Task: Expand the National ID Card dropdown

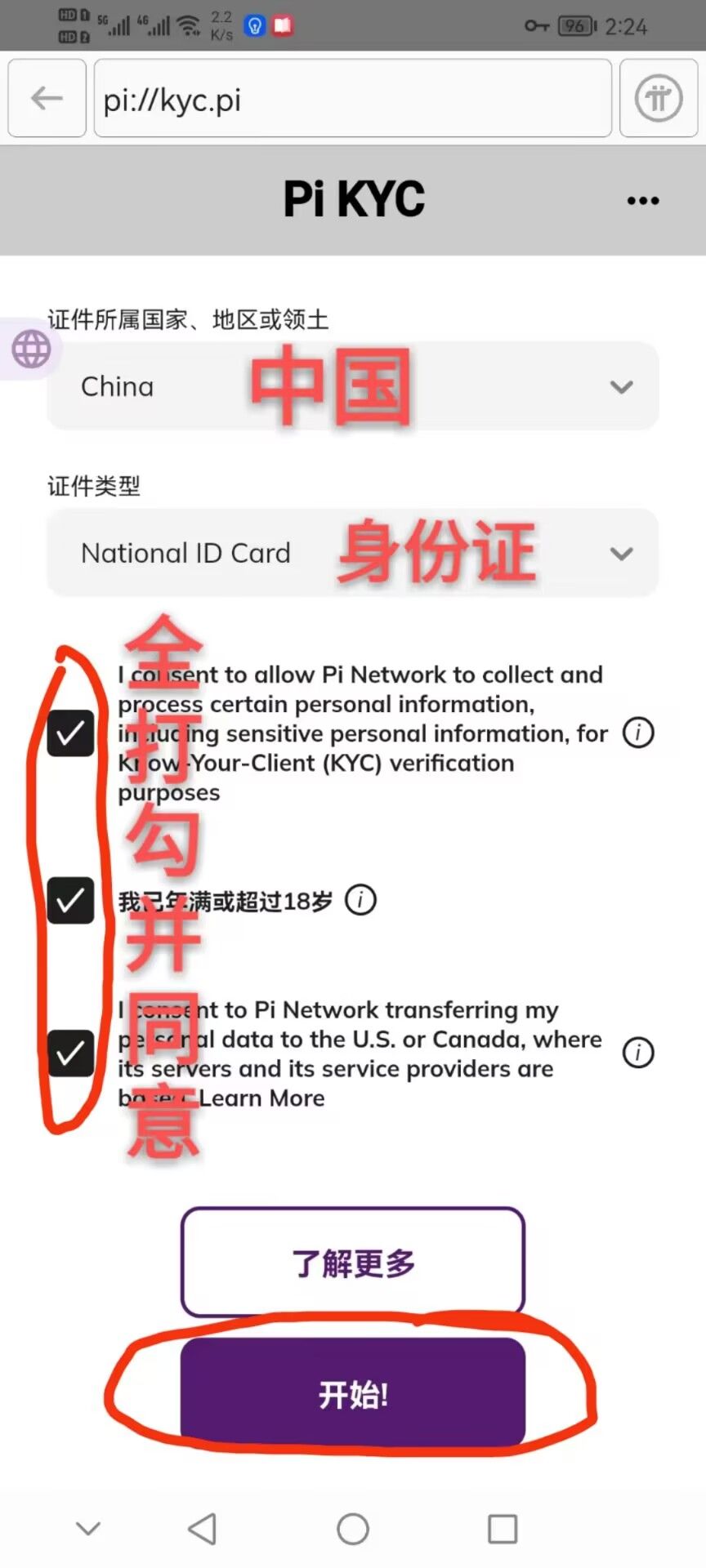Action: 352,553
